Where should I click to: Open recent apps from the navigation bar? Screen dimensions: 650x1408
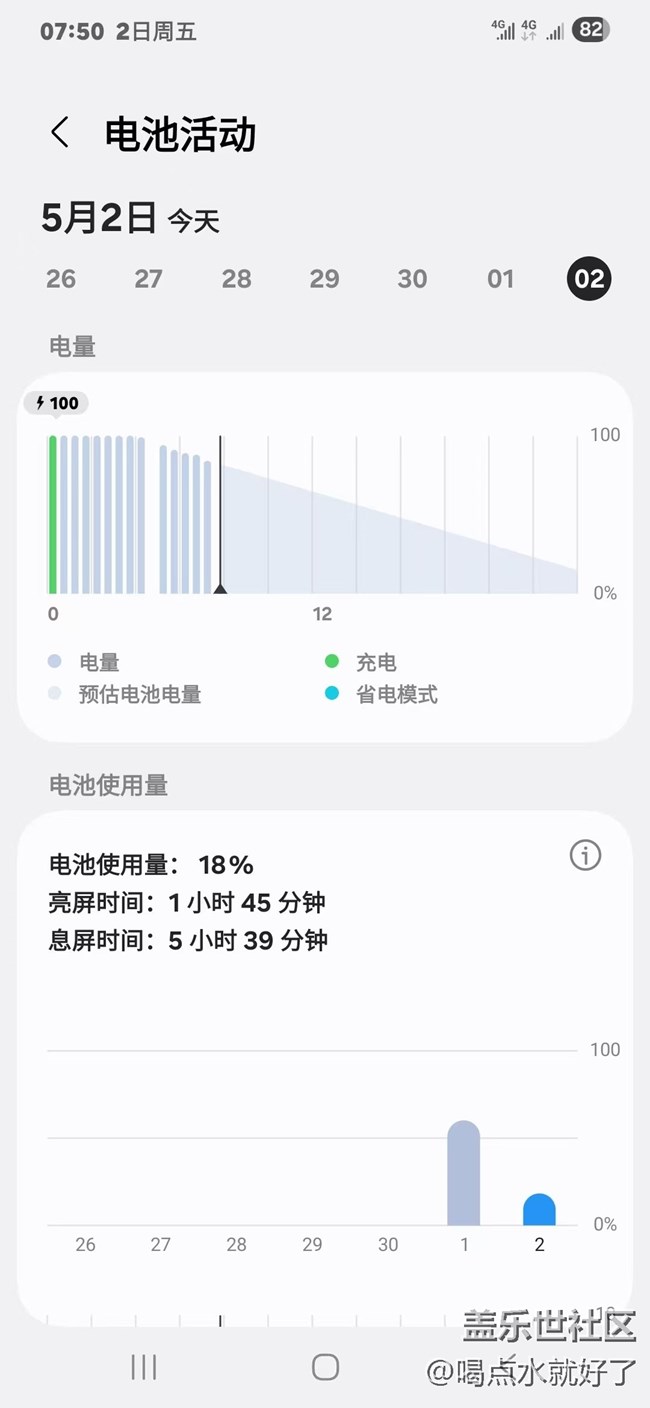pos(144,1367)
